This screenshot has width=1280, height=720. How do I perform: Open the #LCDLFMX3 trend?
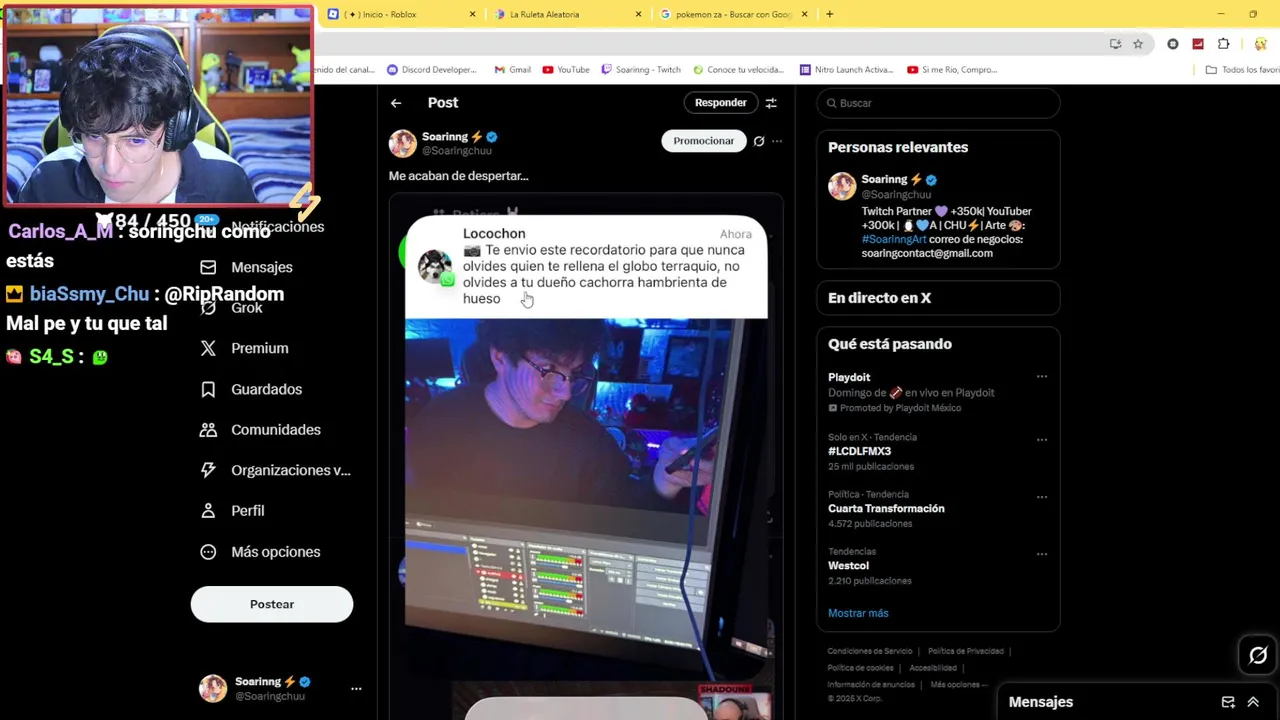point(859,451)
